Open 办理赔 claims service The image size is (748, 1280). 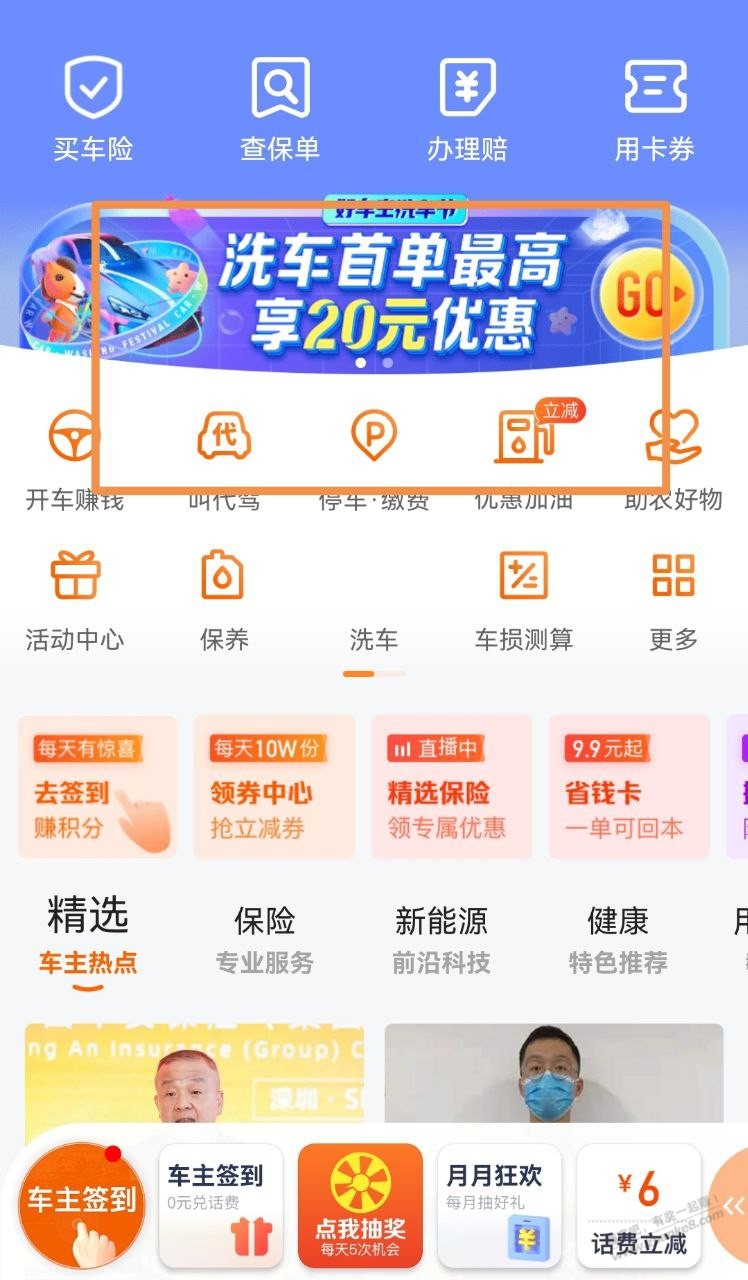[467, 110]
